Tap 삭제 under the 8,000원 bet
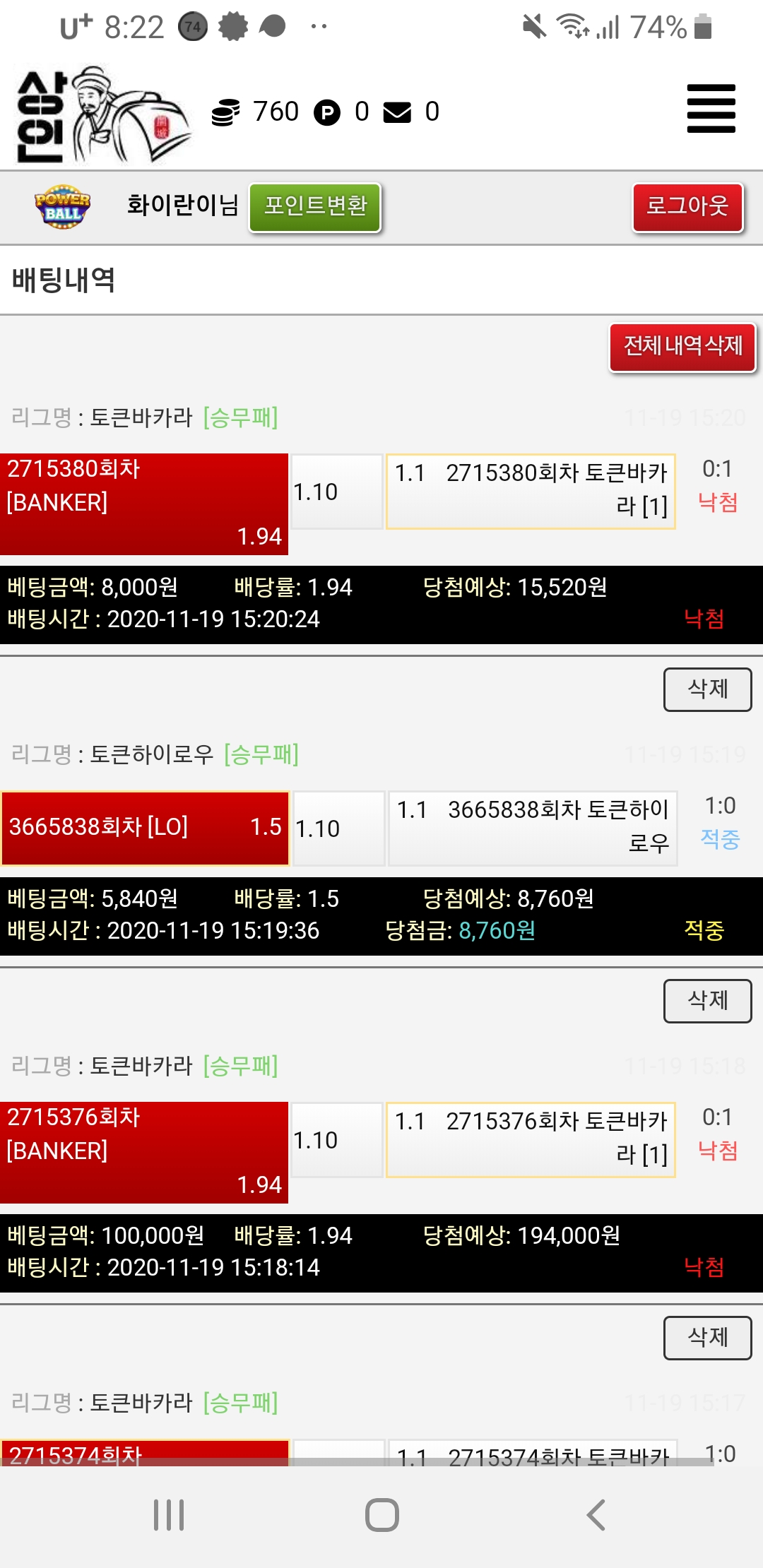The height and width of the screenshot is (1568, 763). (x=707, y=689)
